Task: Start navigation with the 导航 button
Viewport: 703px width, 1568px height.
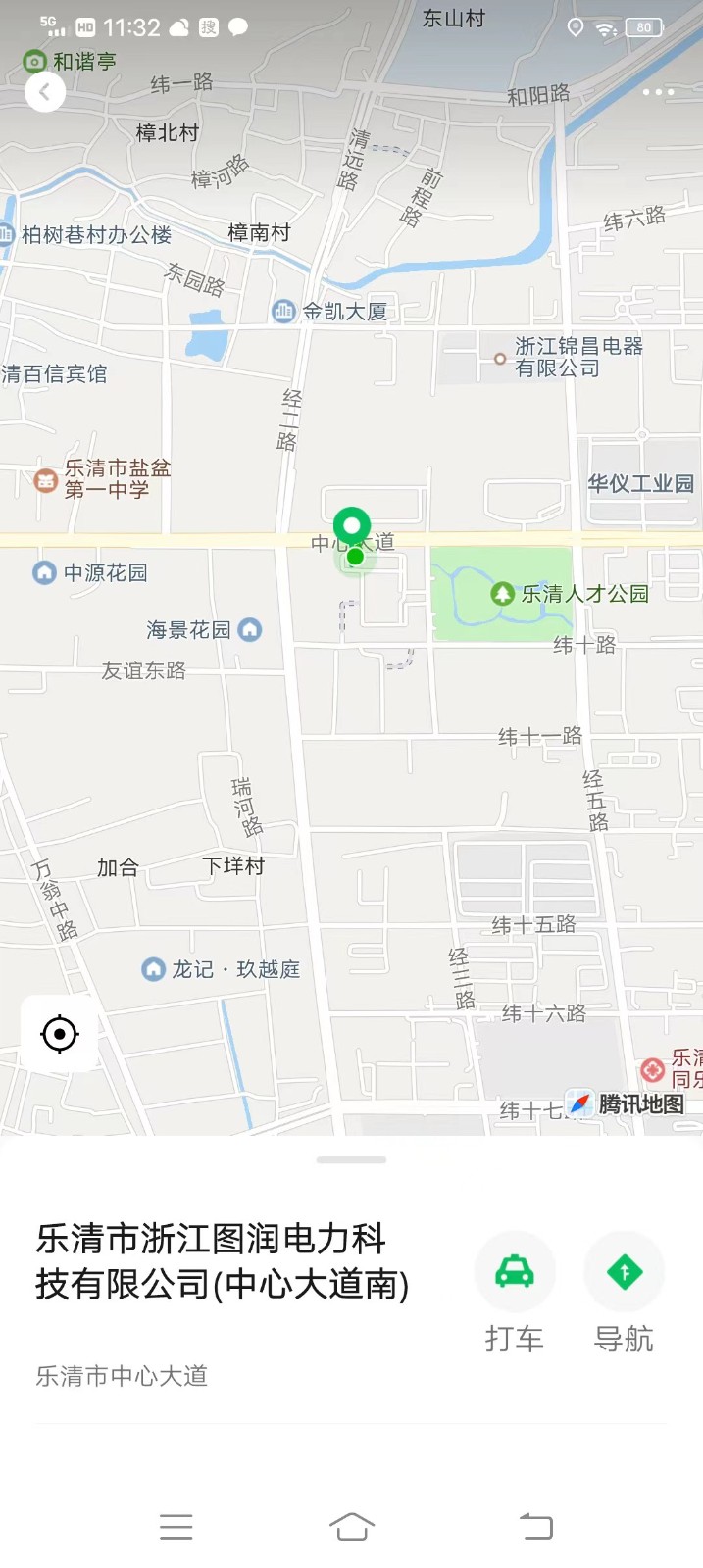Action: click(x=624, y=1272)
